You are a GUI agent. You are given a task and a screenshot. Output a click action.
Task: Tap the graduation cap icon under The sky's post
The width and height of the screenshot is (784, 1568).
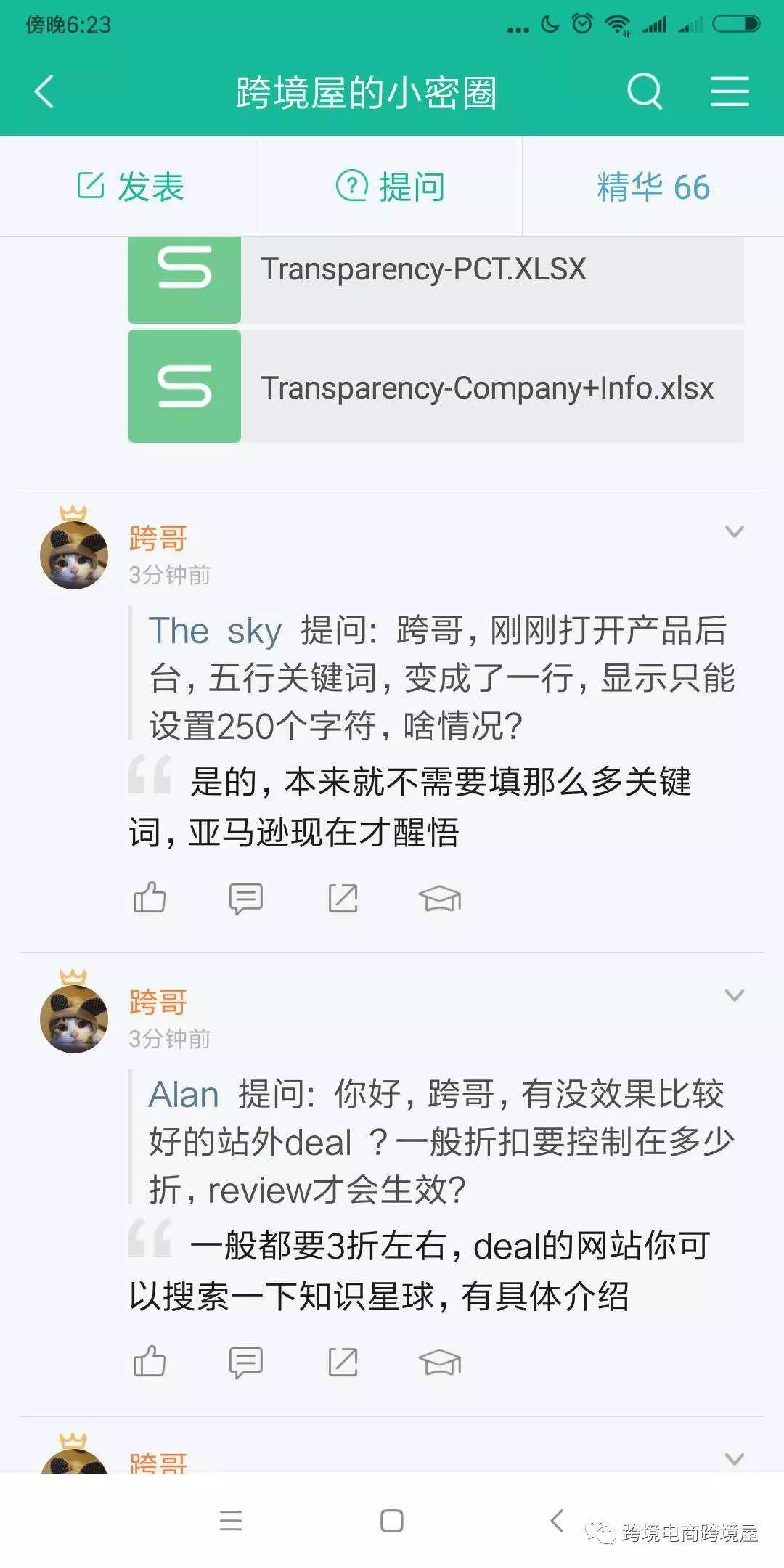440,899
